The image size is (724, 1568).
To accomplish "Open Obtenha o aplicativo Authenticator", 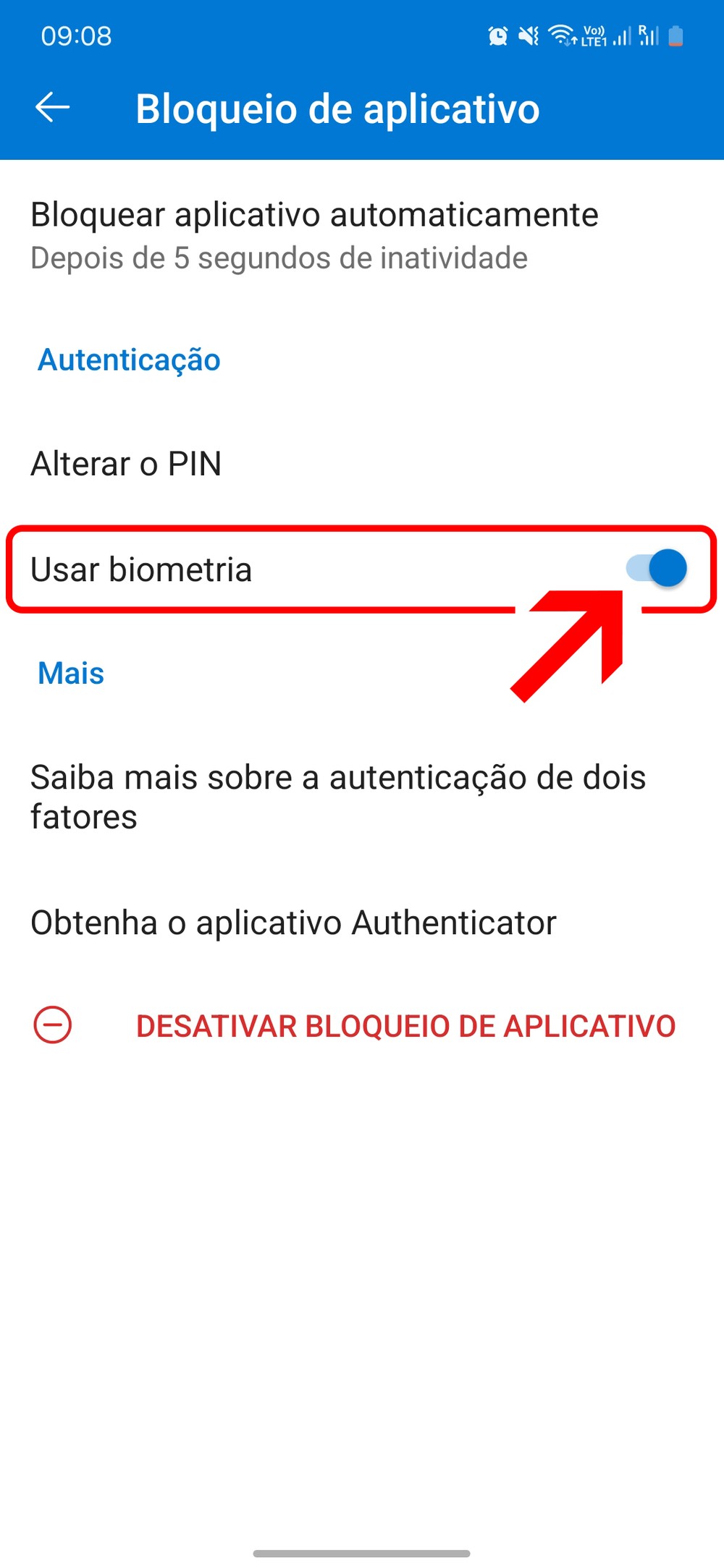I will 293,923.
